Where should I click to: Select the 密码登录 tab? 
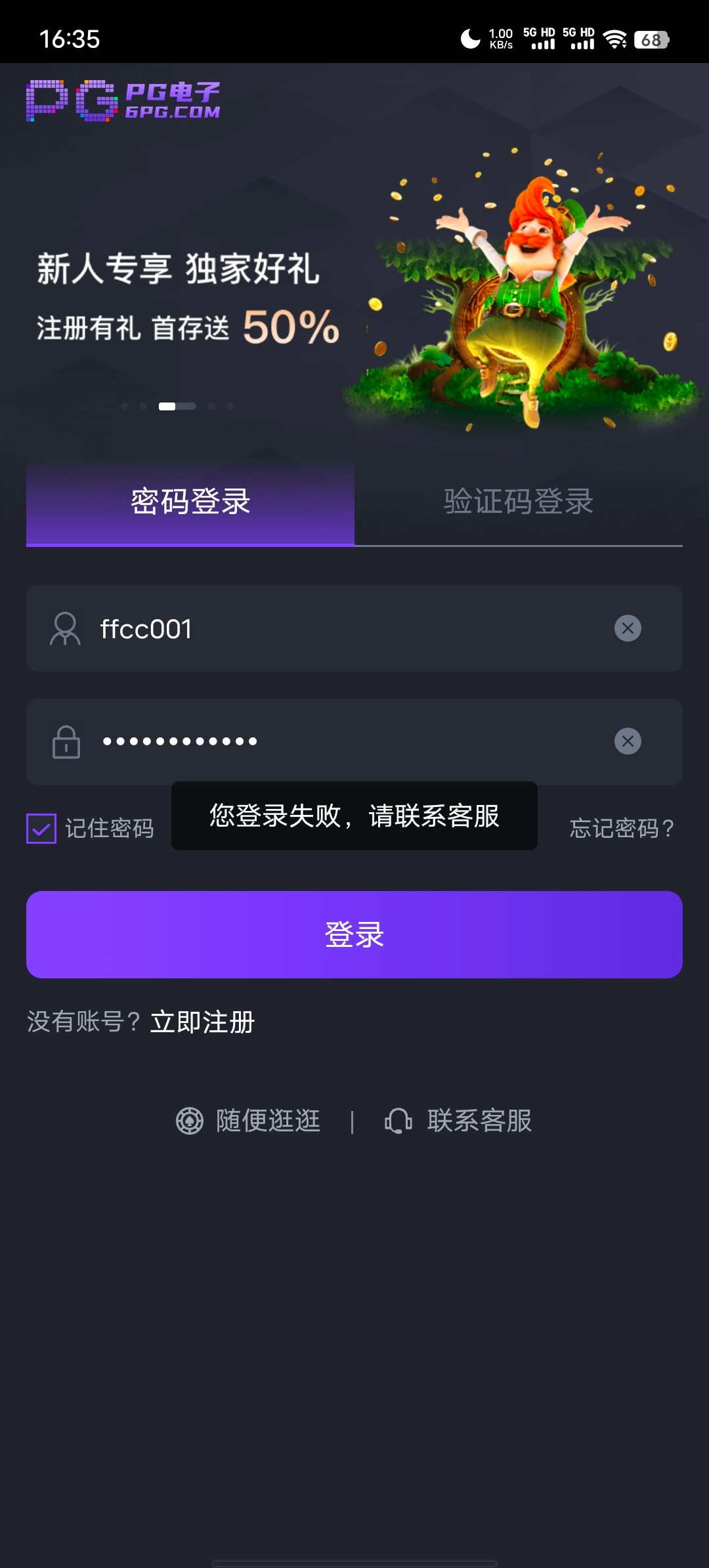[190, 502]
